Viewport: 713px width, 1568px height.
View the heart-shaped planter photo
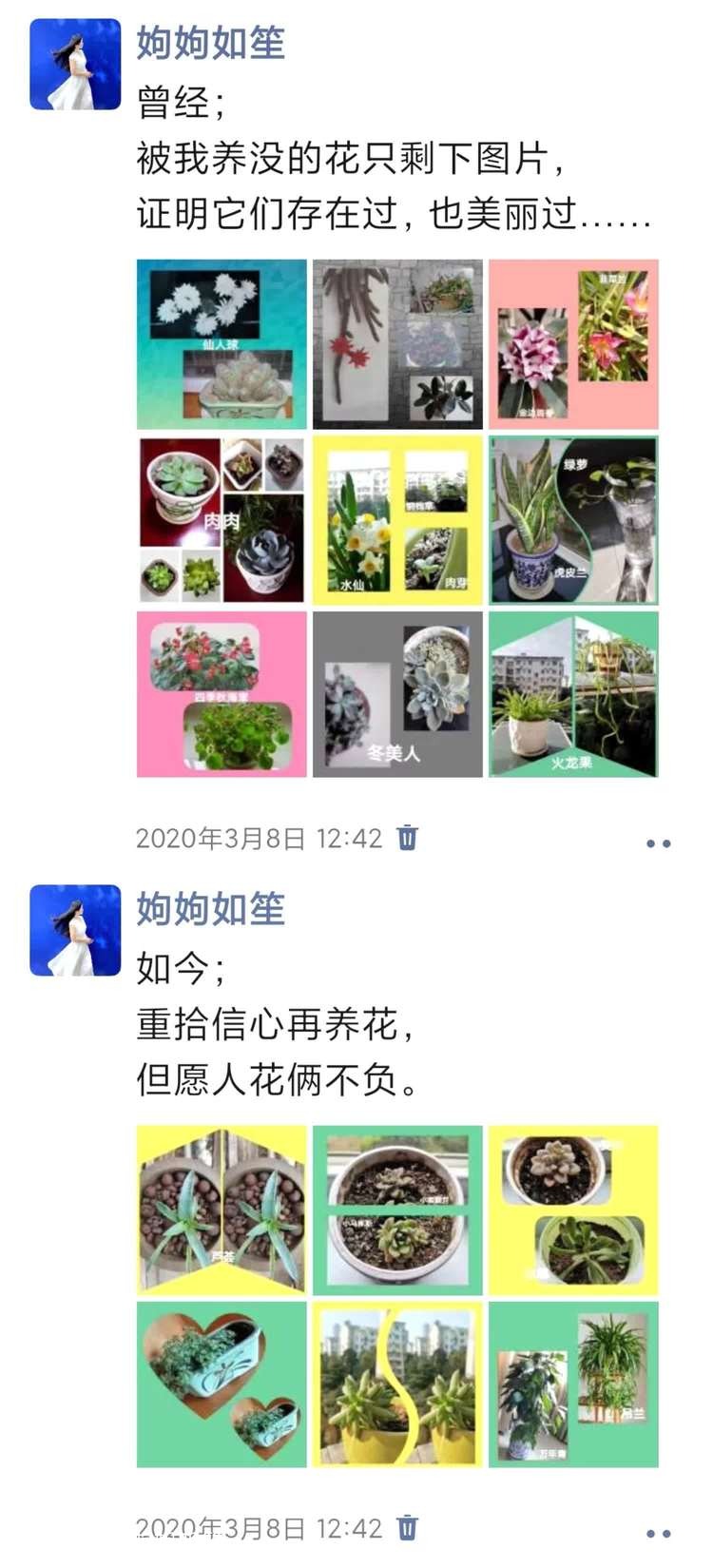222,1384
